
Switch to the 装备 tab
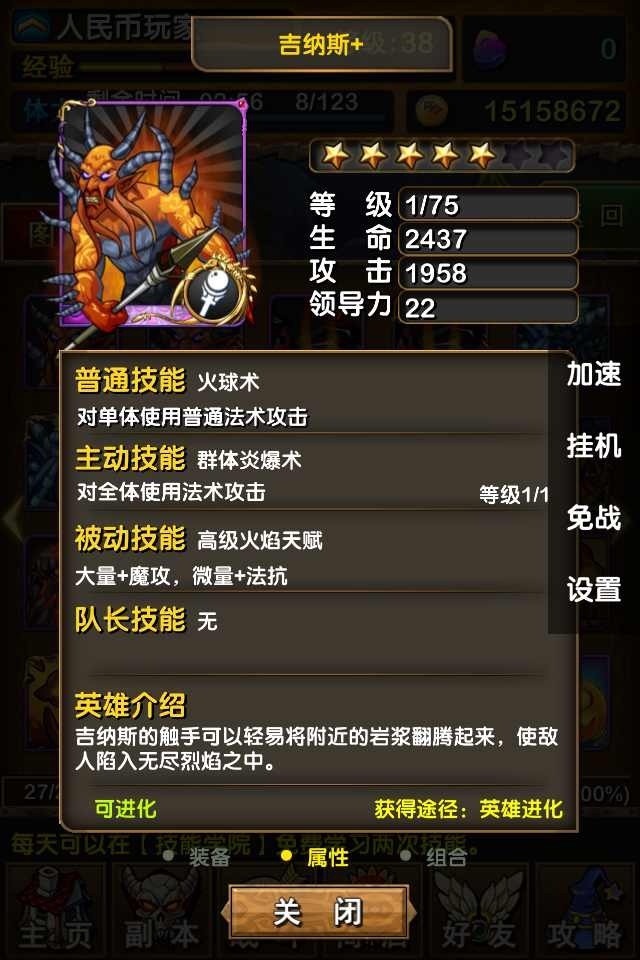[x=209, y=857]
